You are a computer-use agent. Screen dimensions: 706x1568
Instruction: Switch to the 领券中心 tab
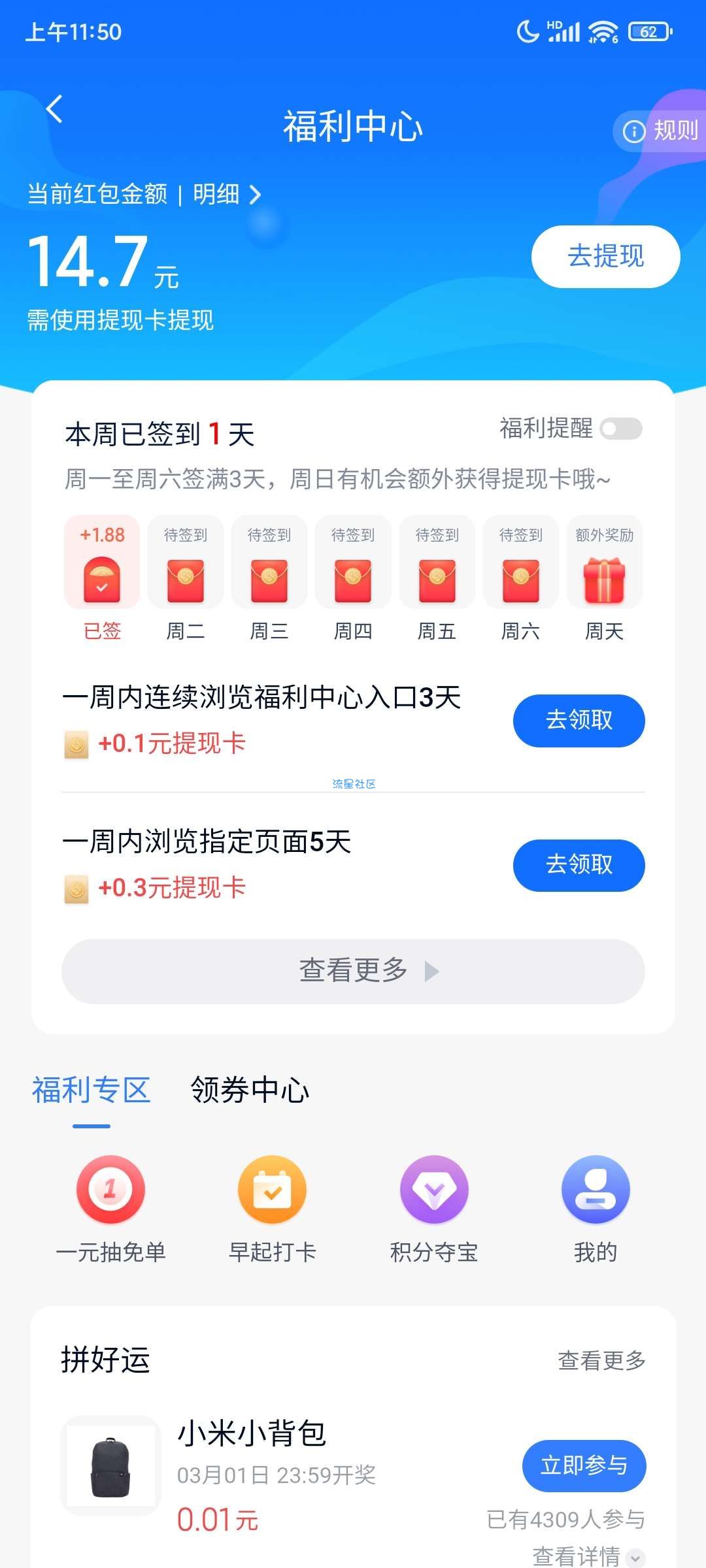250,1090
